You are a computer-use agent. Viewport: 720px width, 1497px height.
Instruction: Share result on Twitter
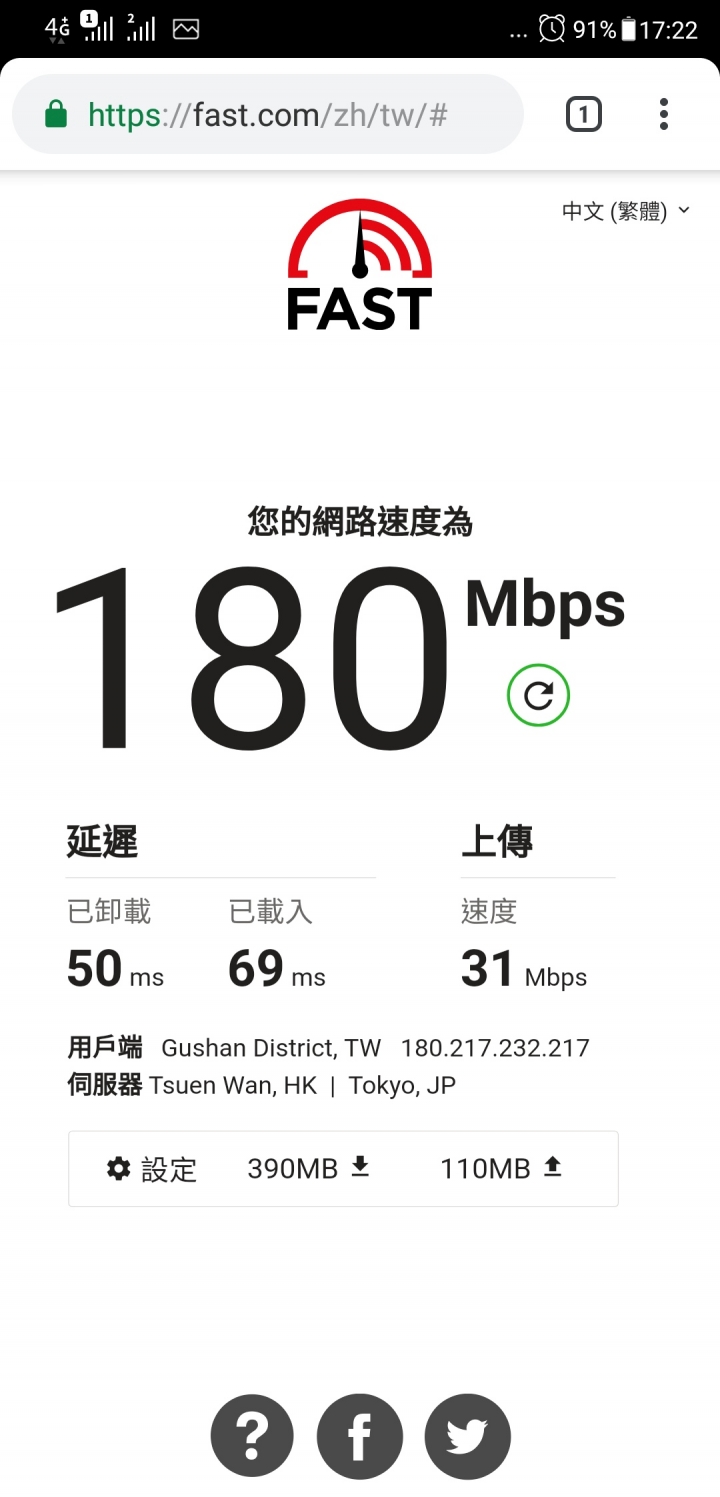tap(467, 1437)
